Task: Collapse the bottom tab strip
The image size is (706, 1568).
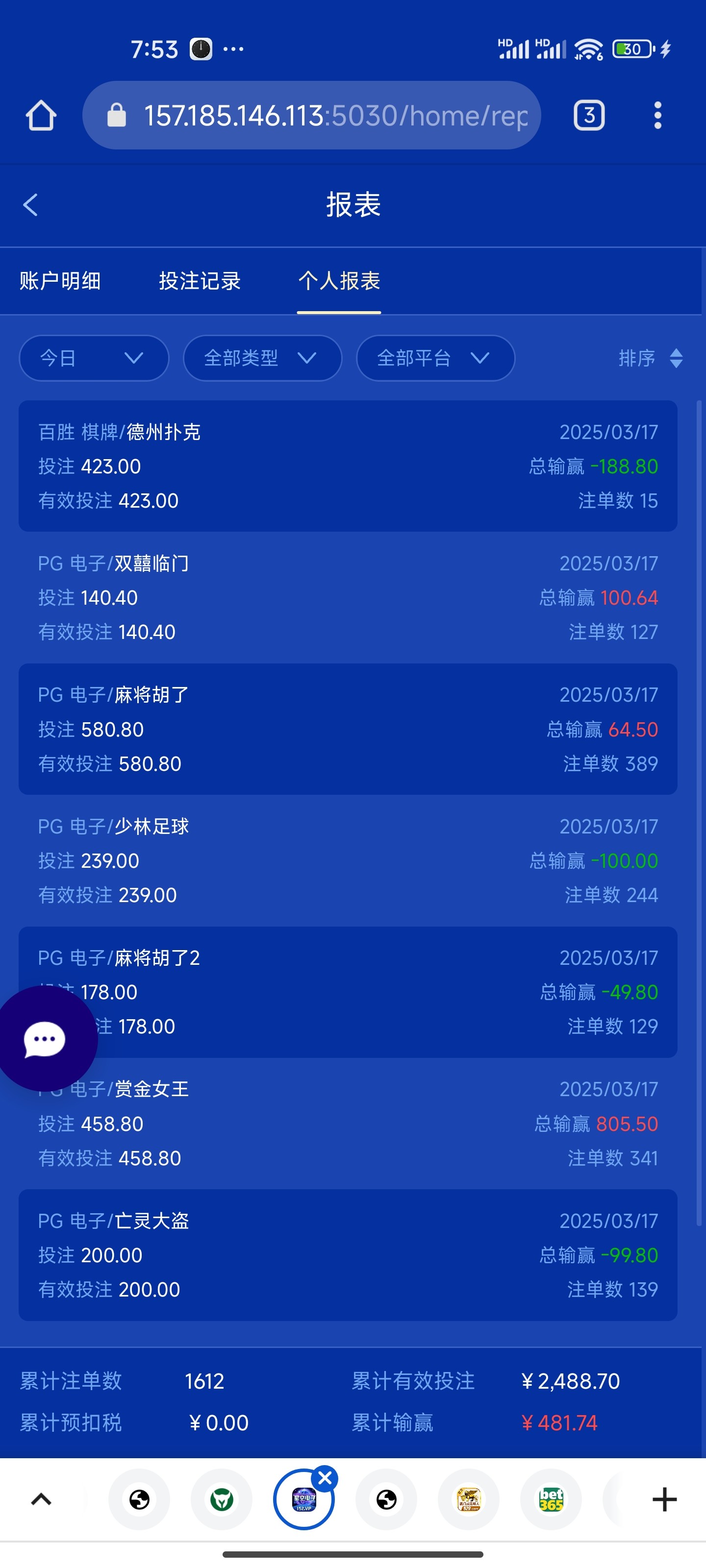Action: pyautogui.click(x=41, y=1499)
